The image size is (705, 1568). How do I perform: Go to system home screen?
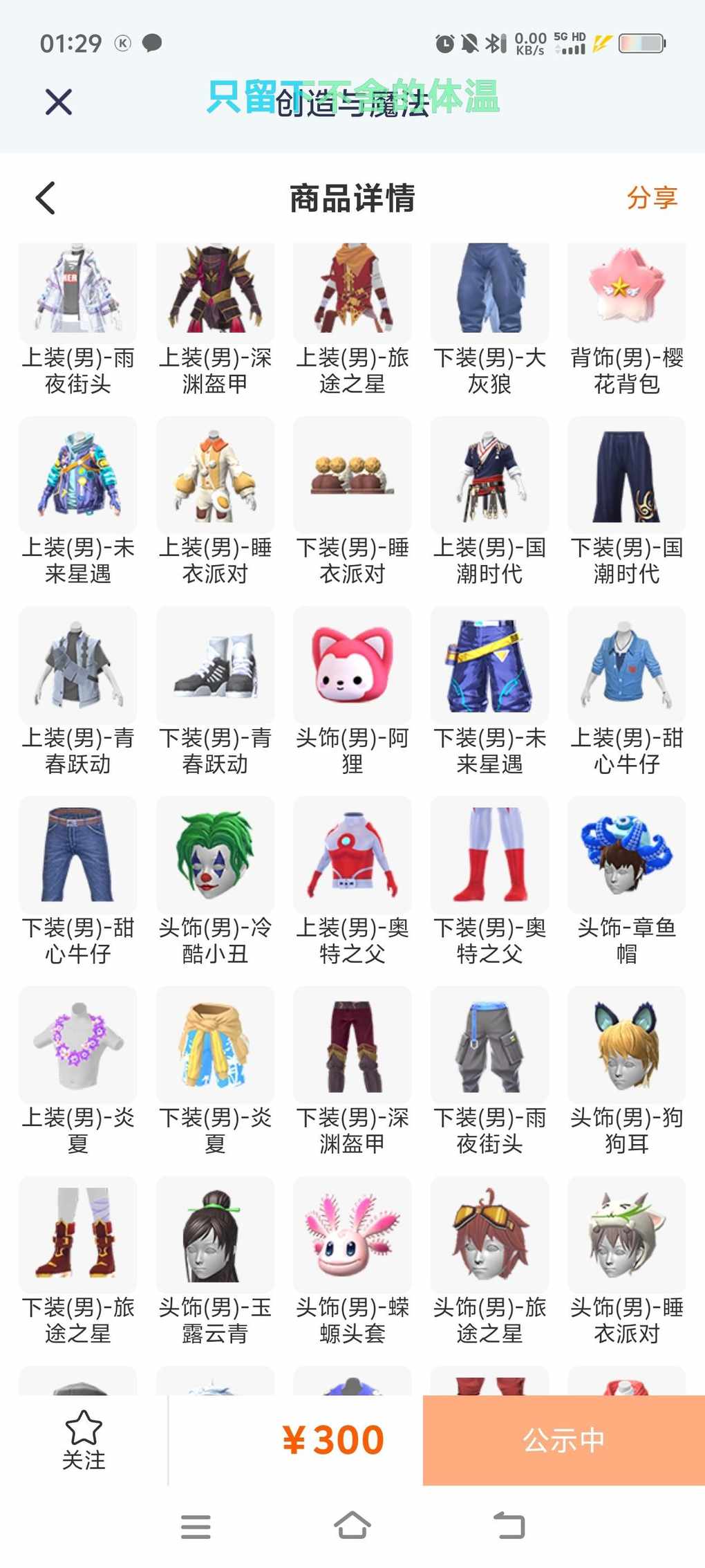tap(352, 1525)
